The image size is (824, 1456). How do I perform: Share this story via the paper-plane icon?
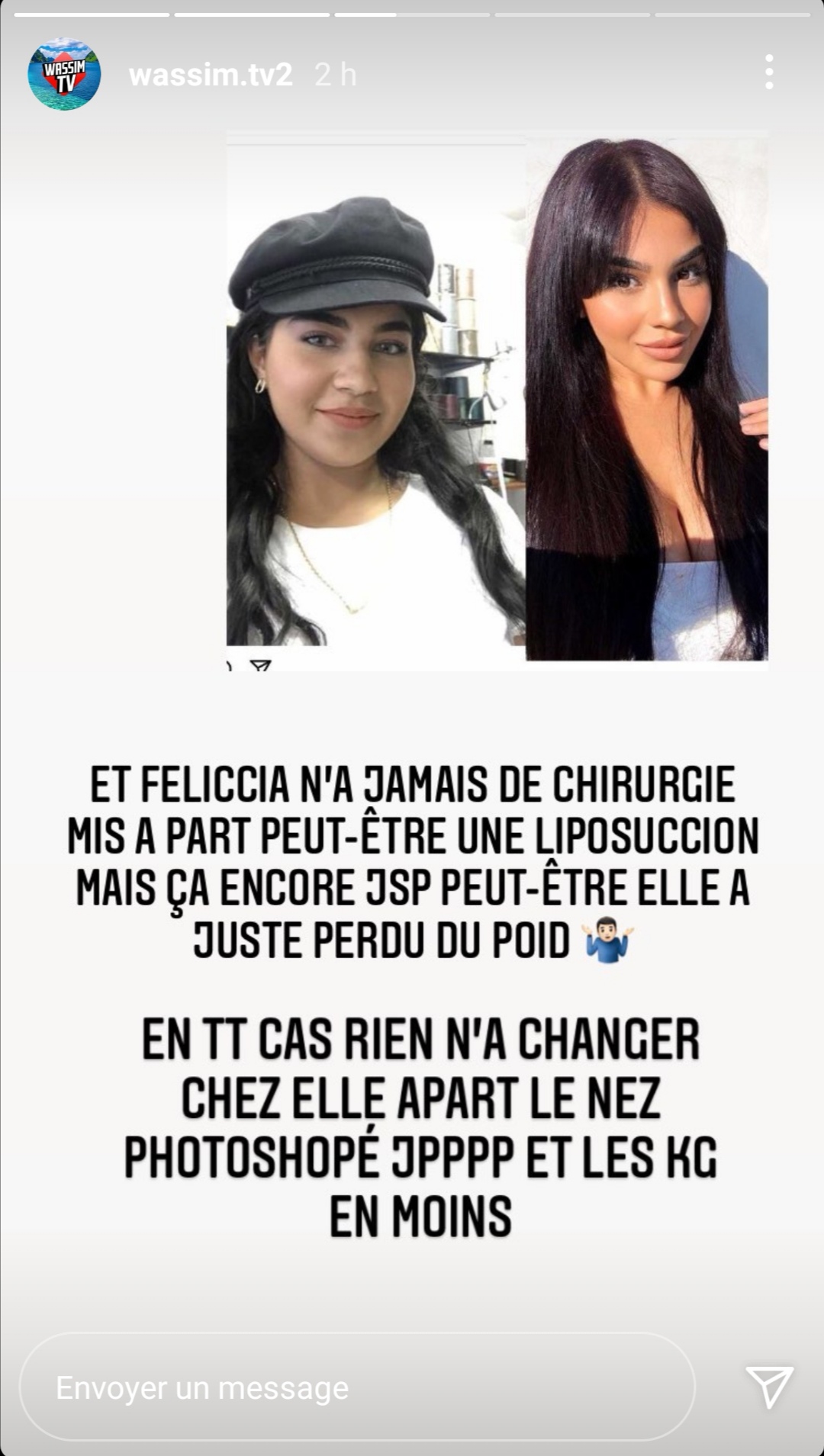[769, 1386]
